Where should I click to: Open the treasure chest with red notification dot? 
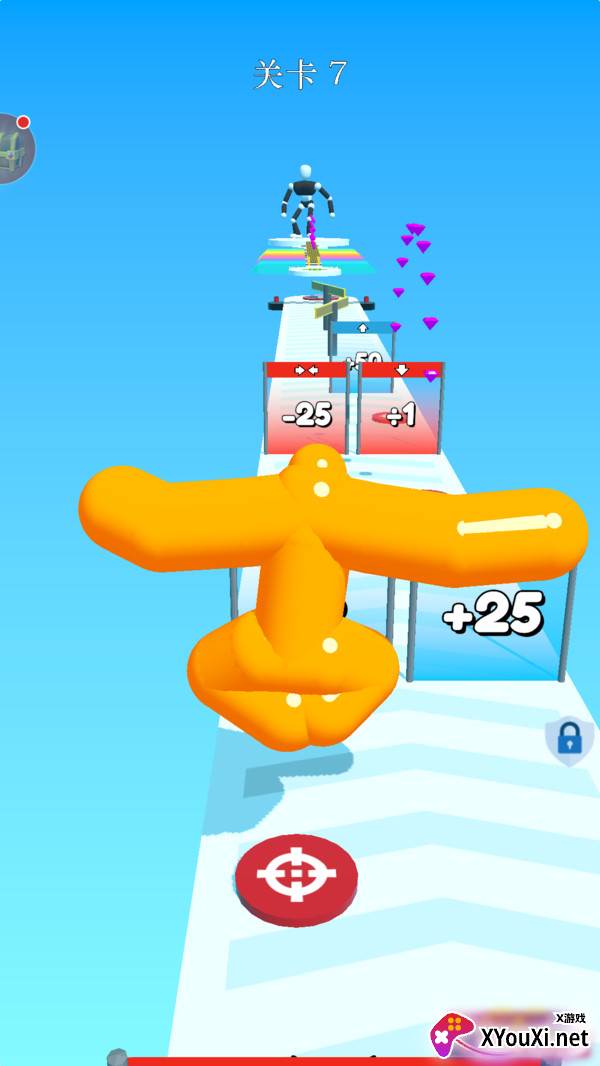pos(14,148)
